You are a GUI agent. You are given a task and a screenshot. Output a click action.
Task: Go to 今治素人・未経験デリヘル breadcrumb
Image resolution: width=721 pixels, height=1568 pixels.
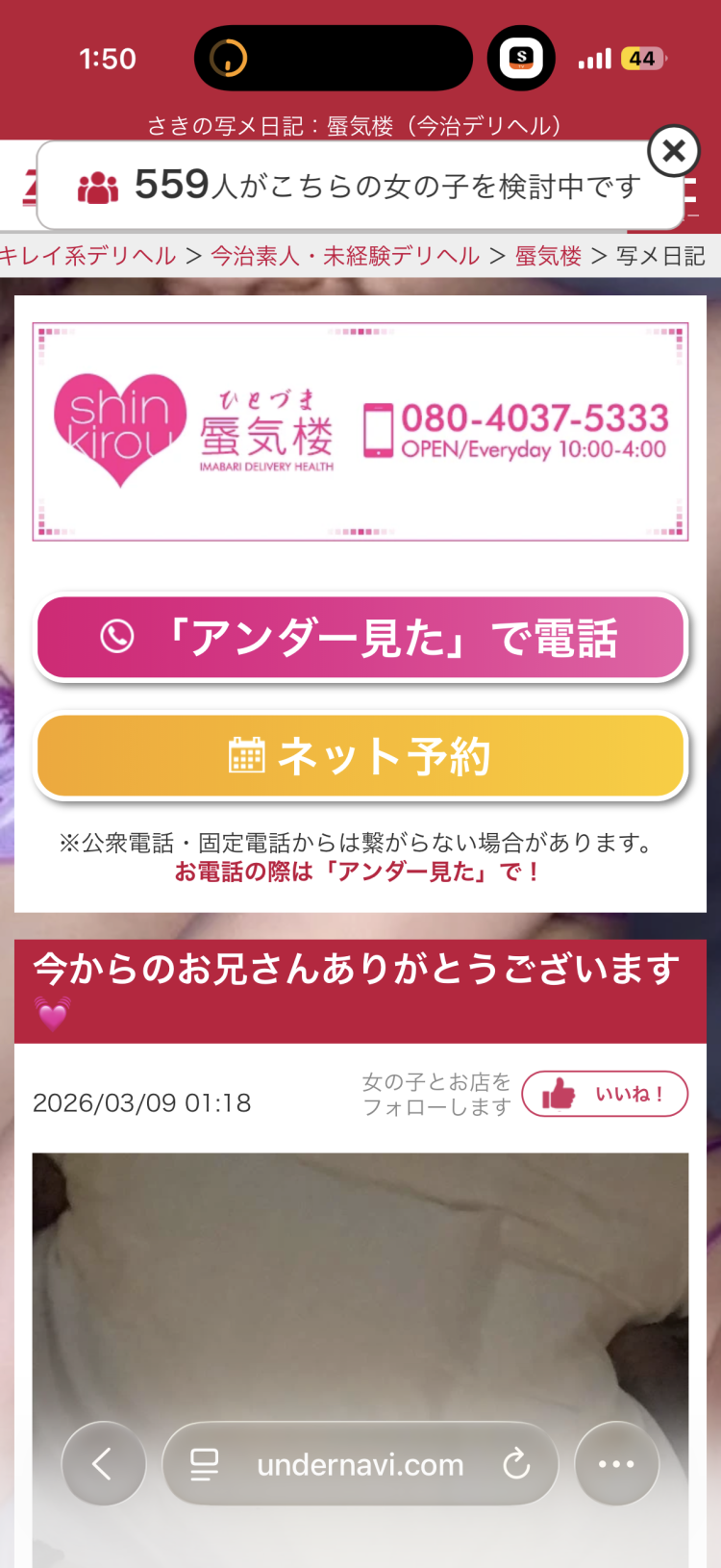pyautogui.click(x=345, y=256)
